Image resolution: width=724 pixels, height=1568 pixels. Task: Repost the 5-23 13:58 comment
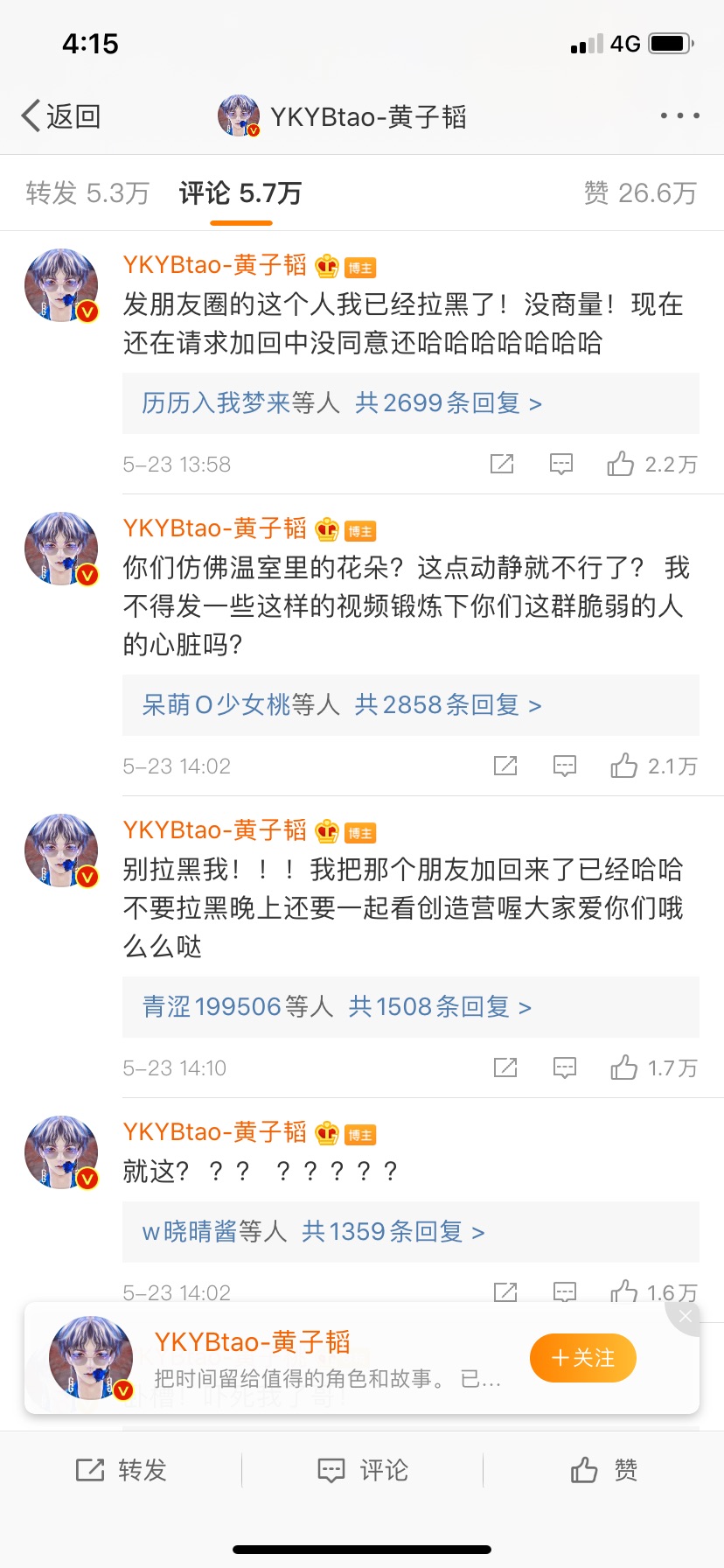click(x=502, y=464)
